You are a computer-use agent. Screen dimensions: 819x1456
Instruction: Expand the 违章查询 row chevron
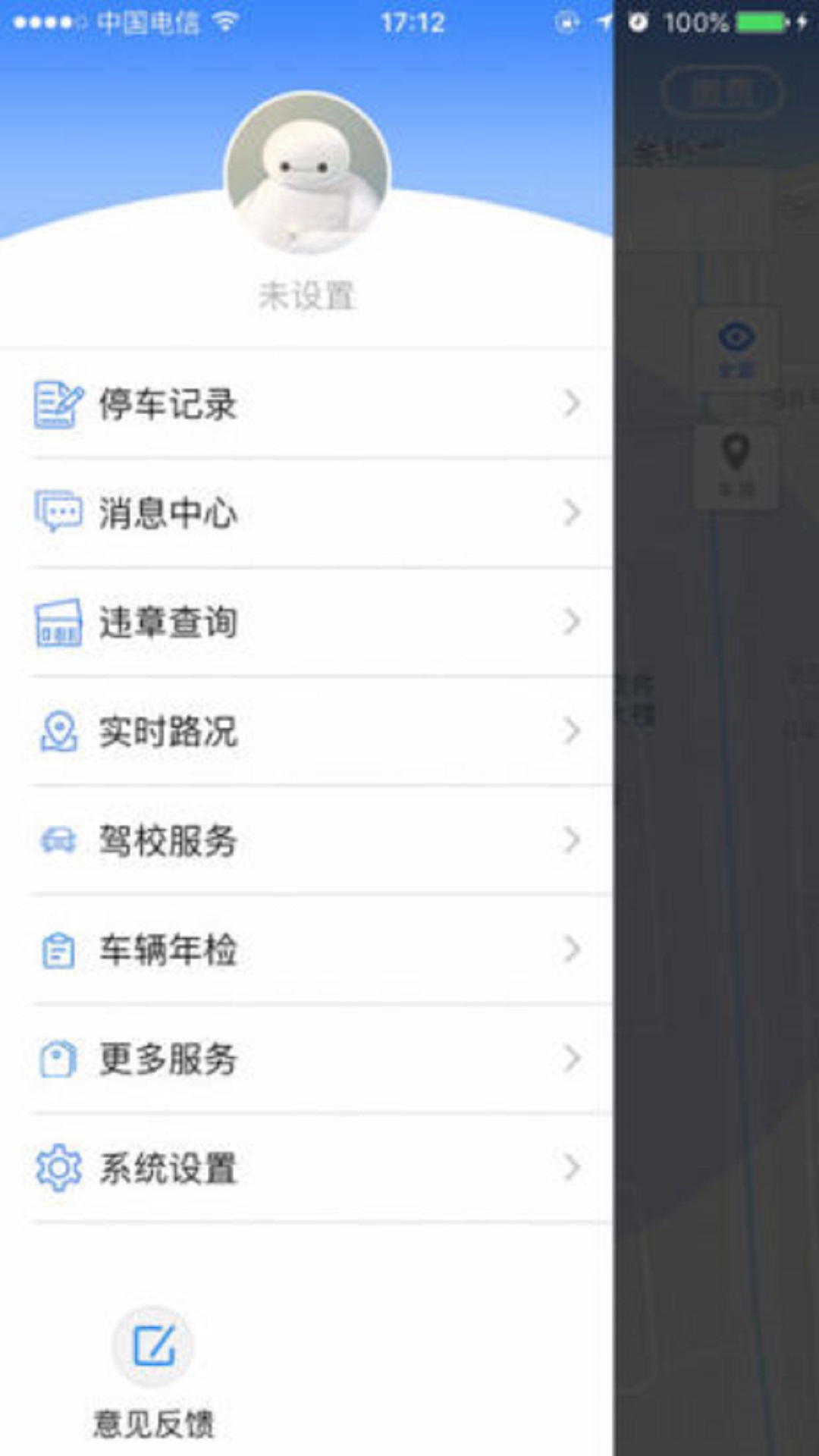pos(573,622)
